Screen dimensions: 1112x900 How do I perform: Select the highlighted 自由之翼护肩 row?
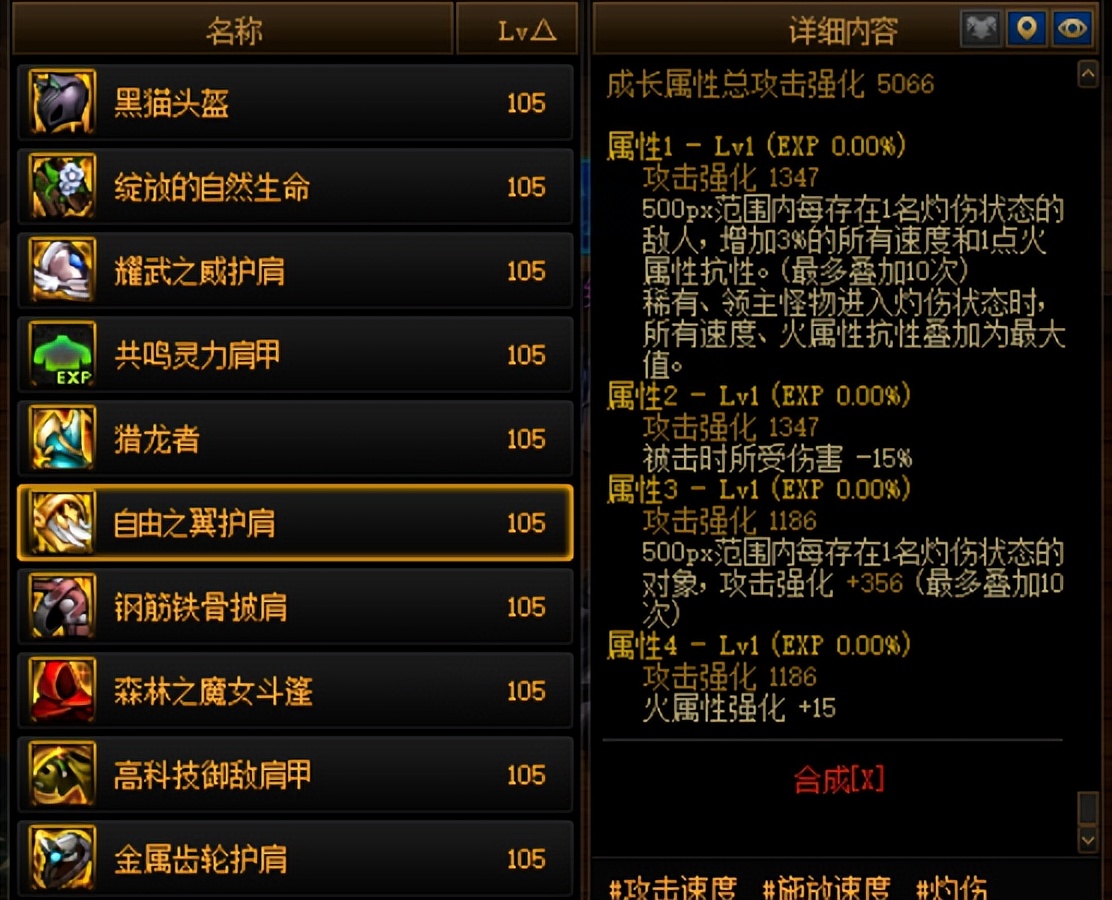(295, 523)
